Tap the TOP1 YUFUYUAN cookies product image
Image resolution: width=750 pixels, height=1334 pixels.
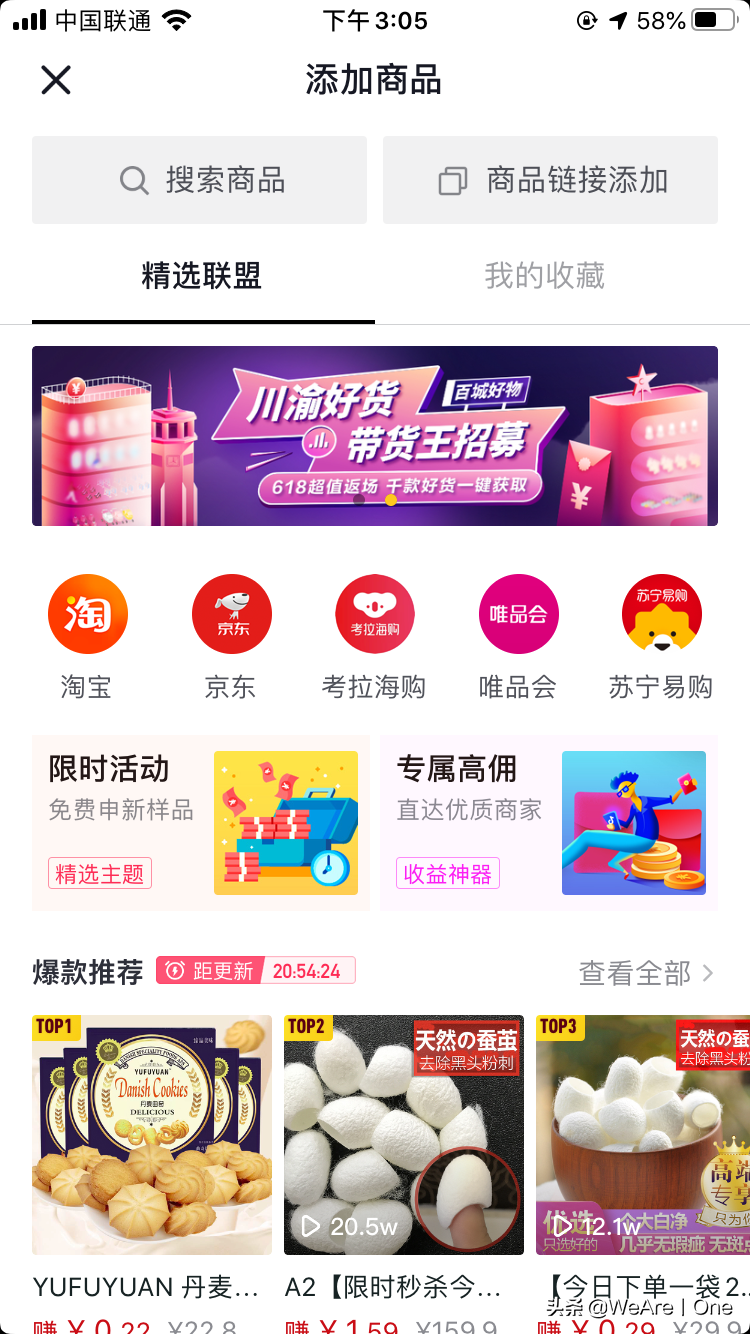(x=151, y=1132)
